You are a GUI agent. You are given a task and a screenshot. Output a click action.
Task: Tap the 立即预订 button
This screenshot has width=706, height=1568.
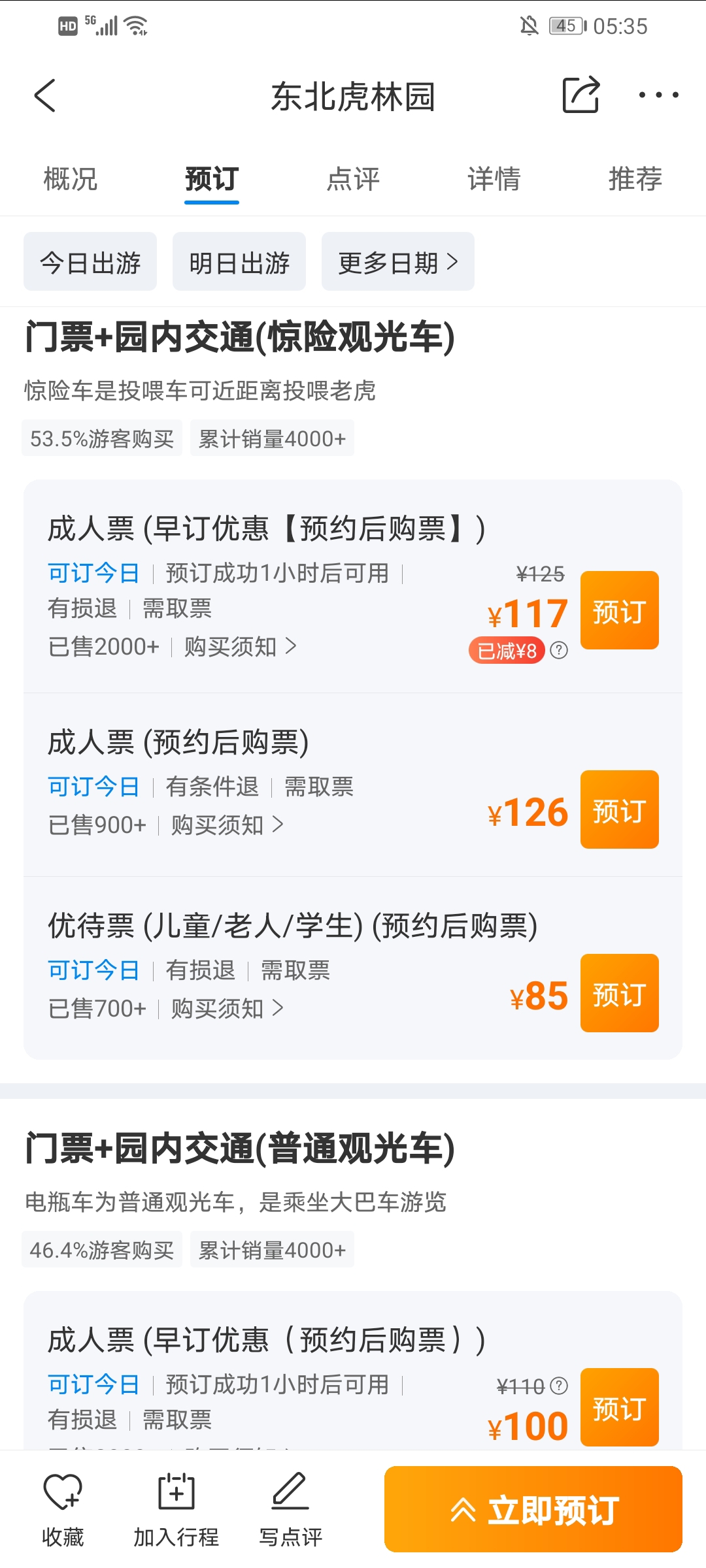point(533,1509)
